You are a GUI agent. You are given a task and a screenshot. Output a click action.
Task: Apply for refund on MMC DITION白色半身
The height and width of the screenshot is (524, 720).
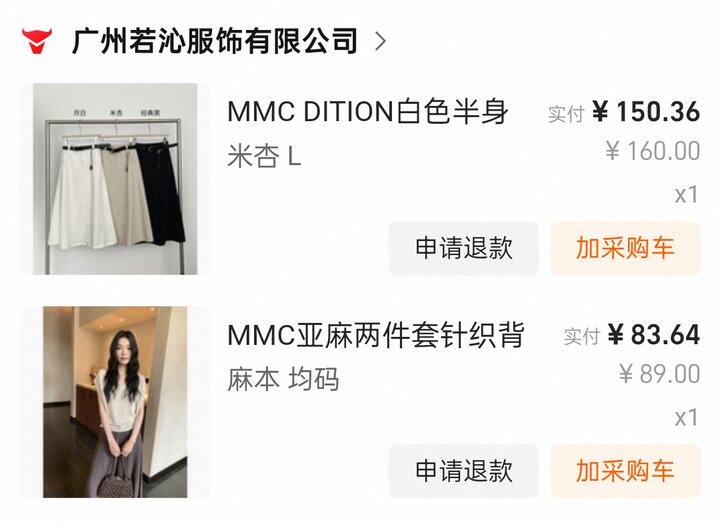463,248
